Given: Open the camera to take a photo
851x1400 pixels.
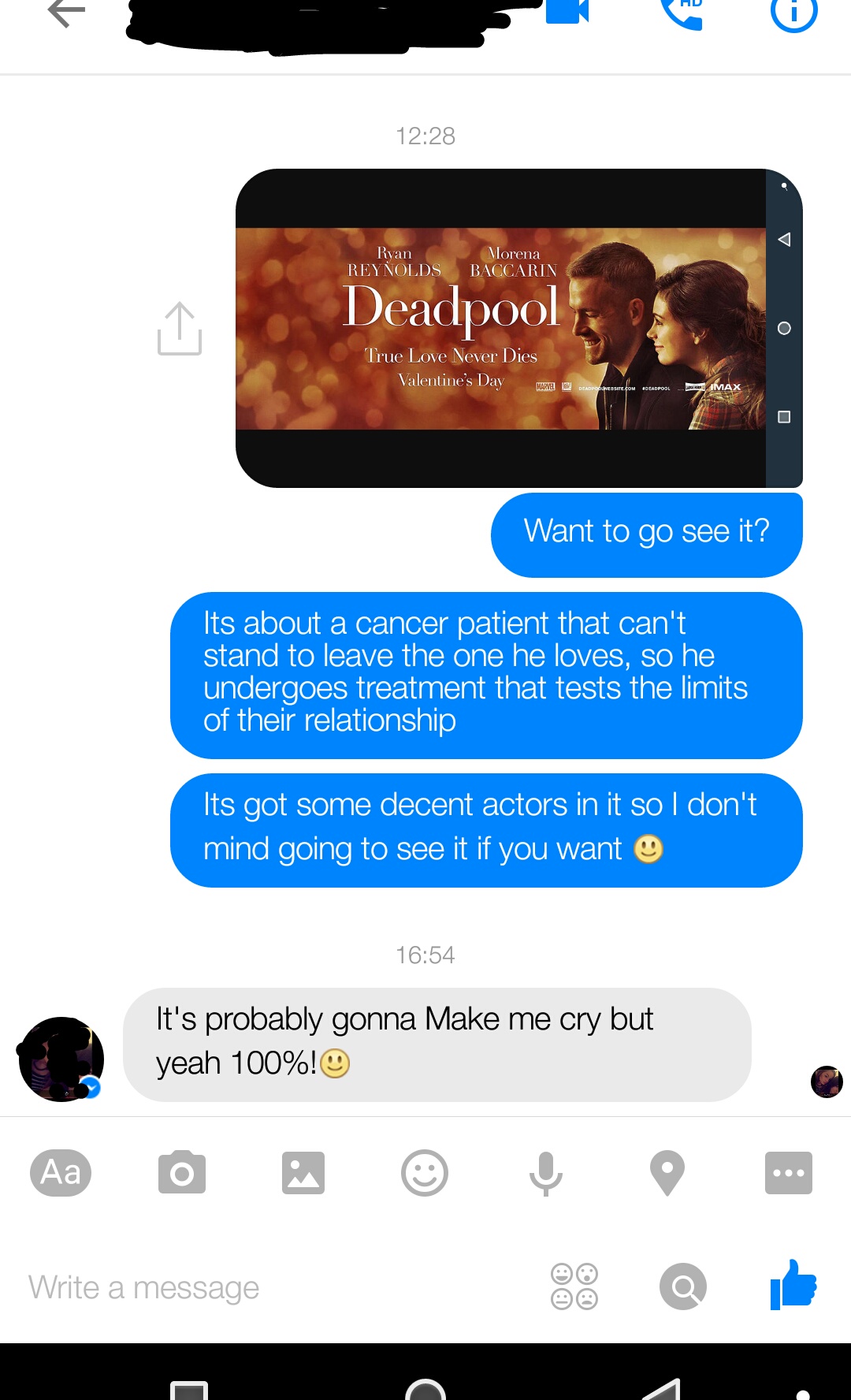Looking at the screenshot, I should click(x=182, y=1172).
